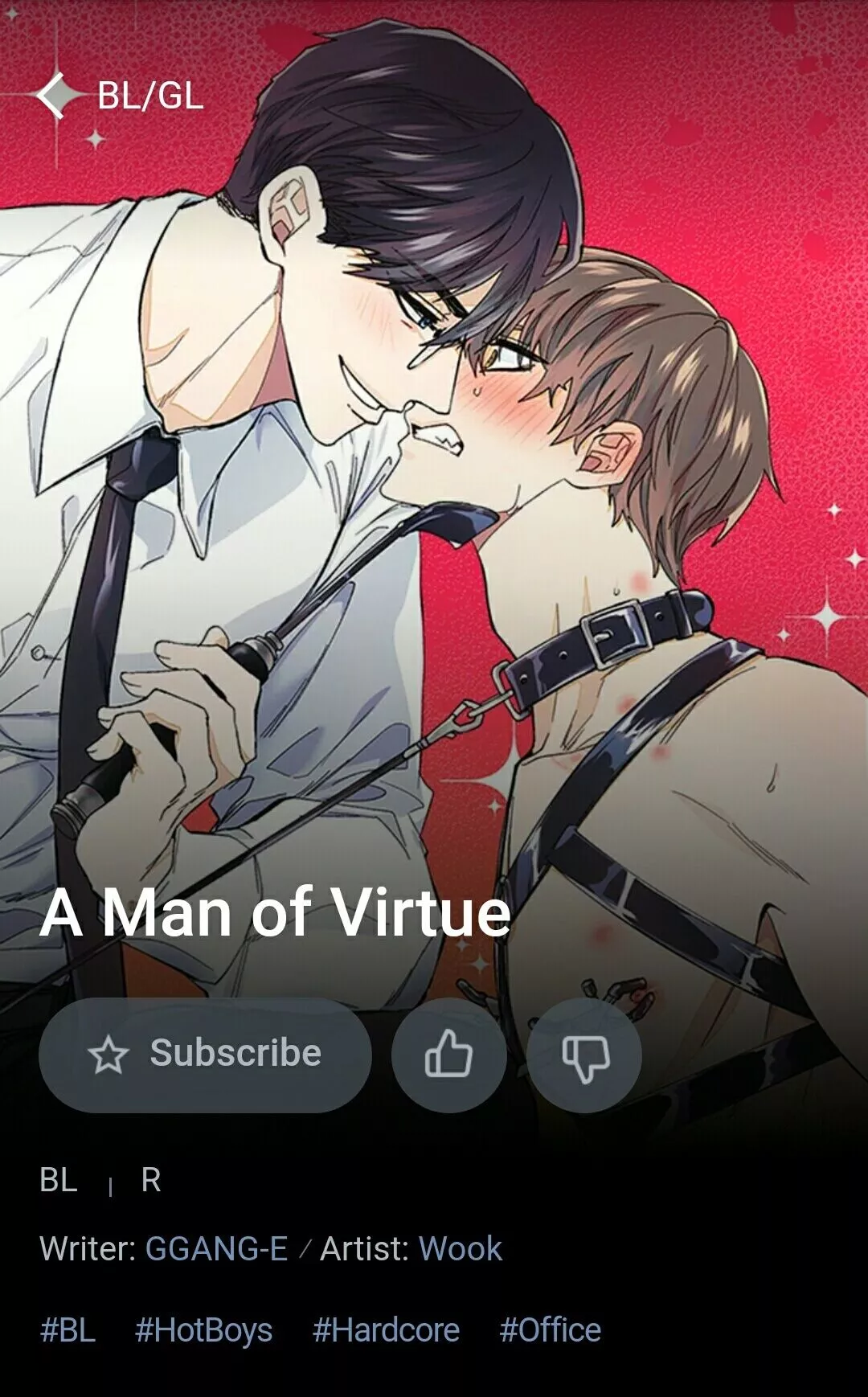Browse the #BL tag

click(68, 1330)
